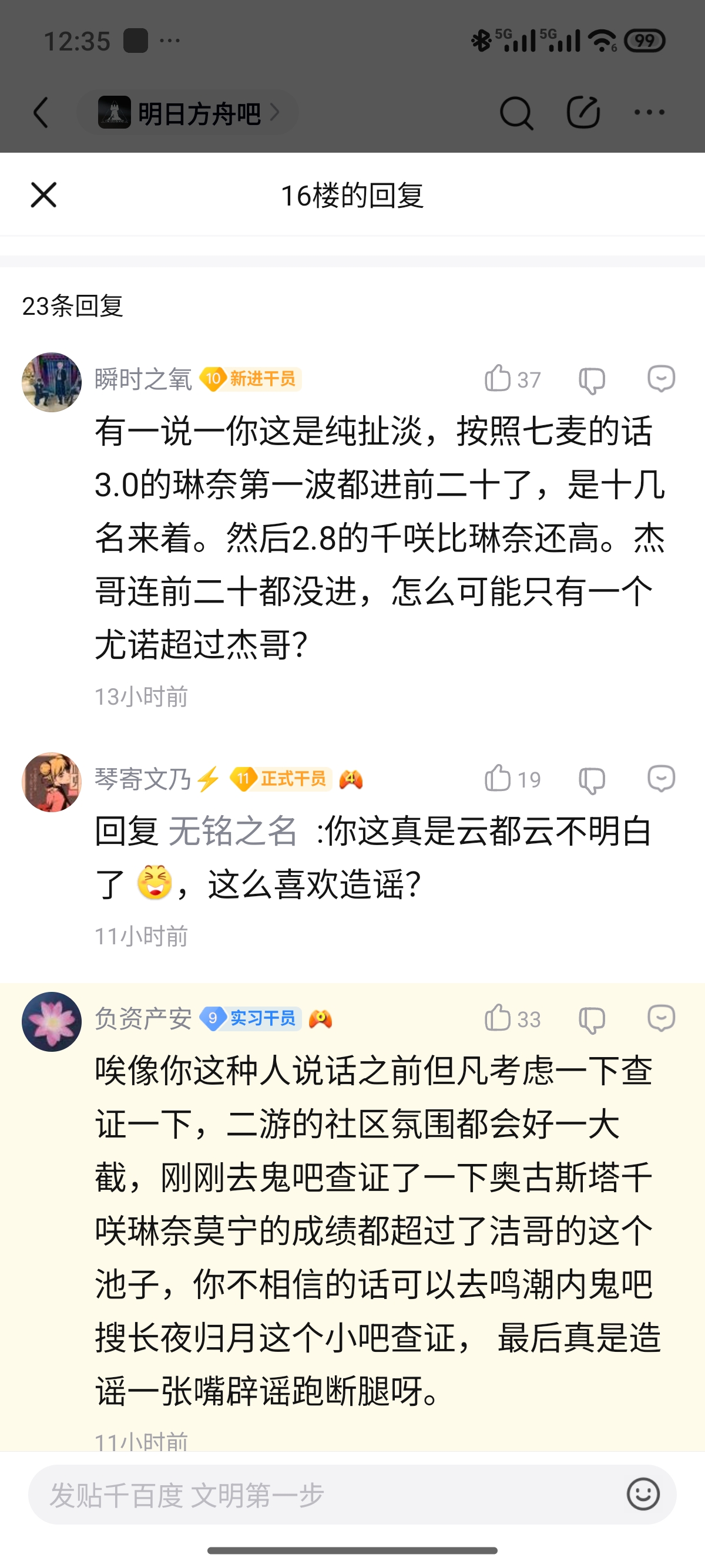Reply to 琴寄文乃's comment
The height and width of the screenshot is (1568, 705).
tap(660, 779)
